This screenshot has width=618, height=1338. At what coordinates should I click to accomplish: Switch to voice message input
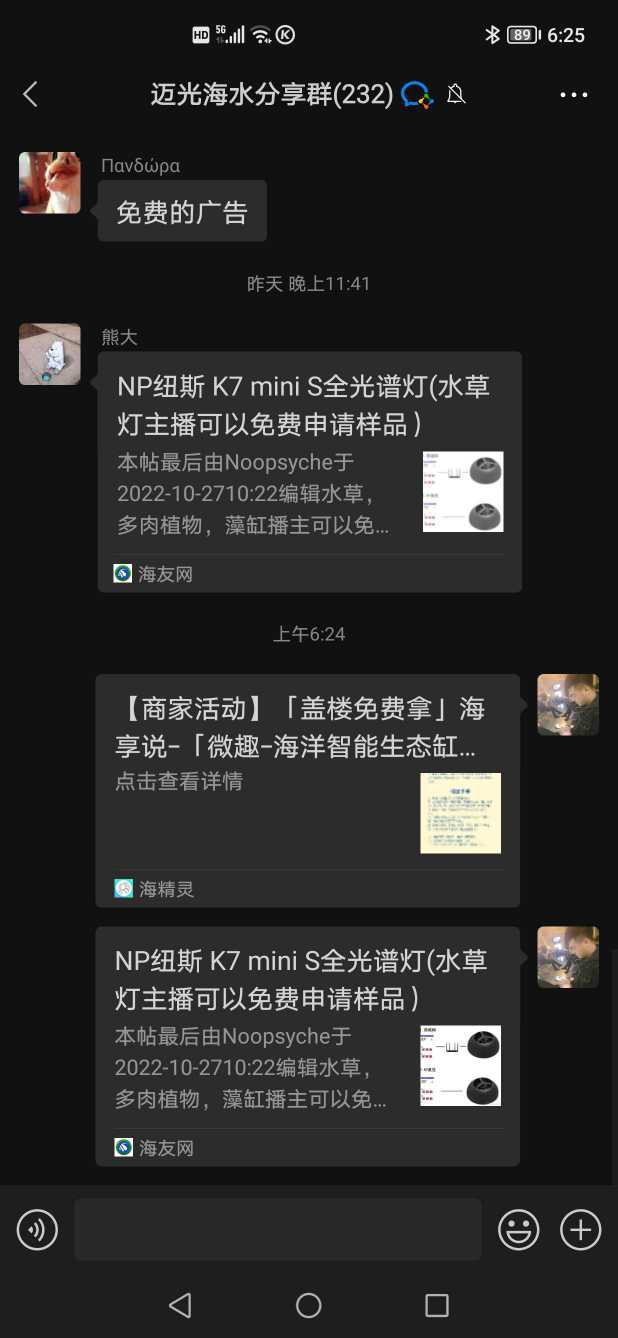[37, 1230]
